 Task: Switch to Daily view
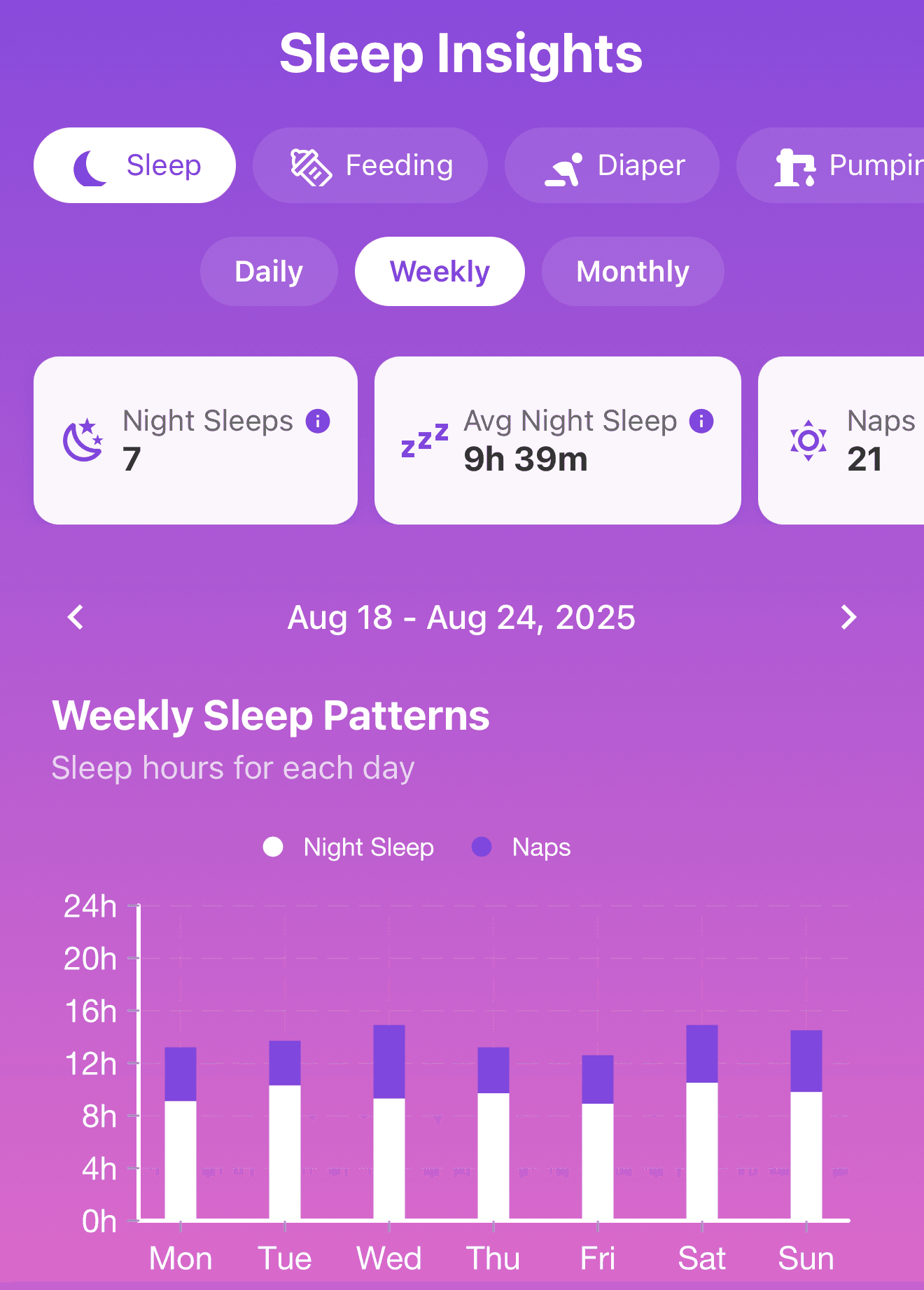(269, 271)
